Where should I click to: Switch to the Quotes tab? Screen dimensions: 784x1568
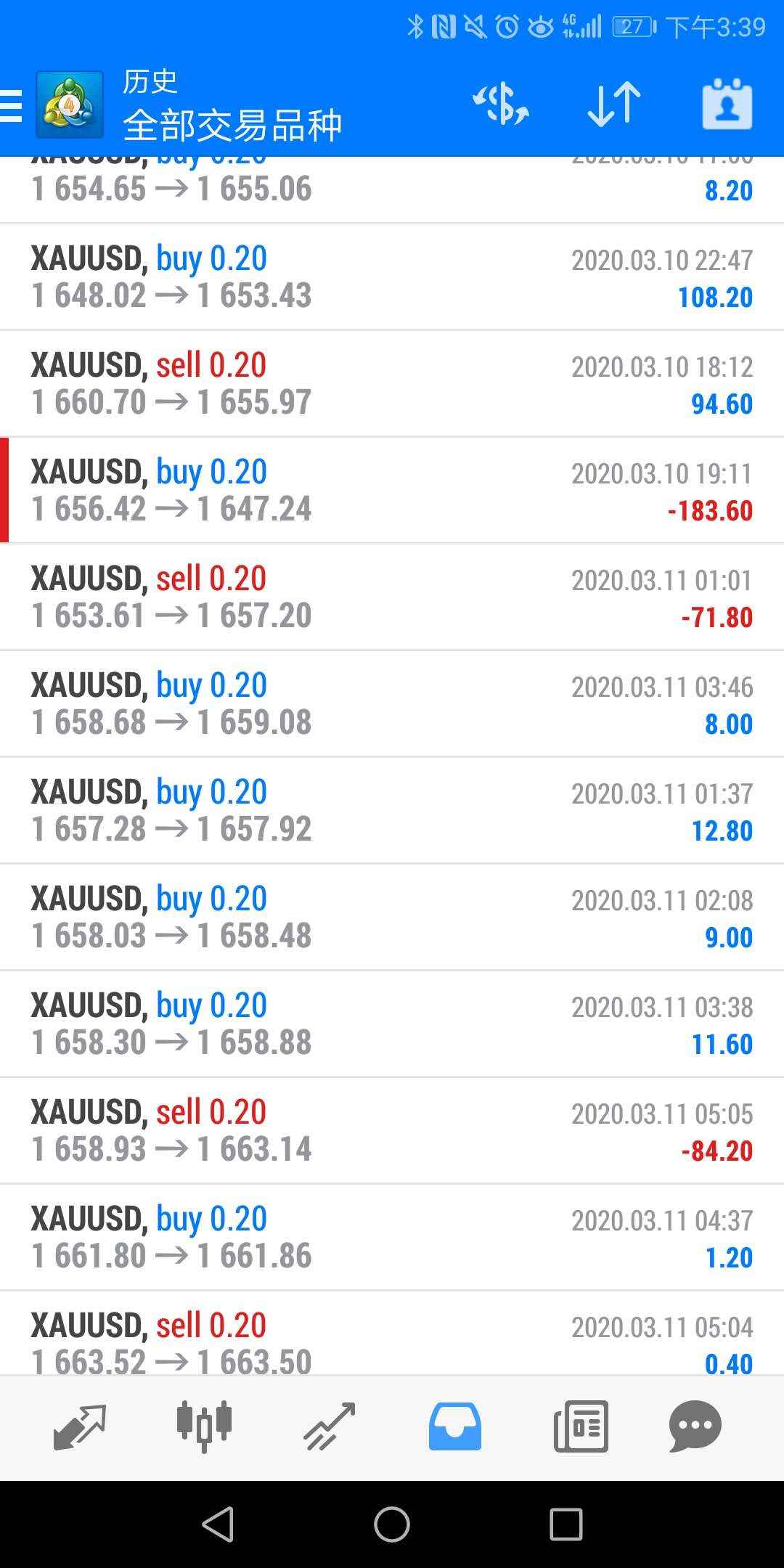pos(79,1426)
